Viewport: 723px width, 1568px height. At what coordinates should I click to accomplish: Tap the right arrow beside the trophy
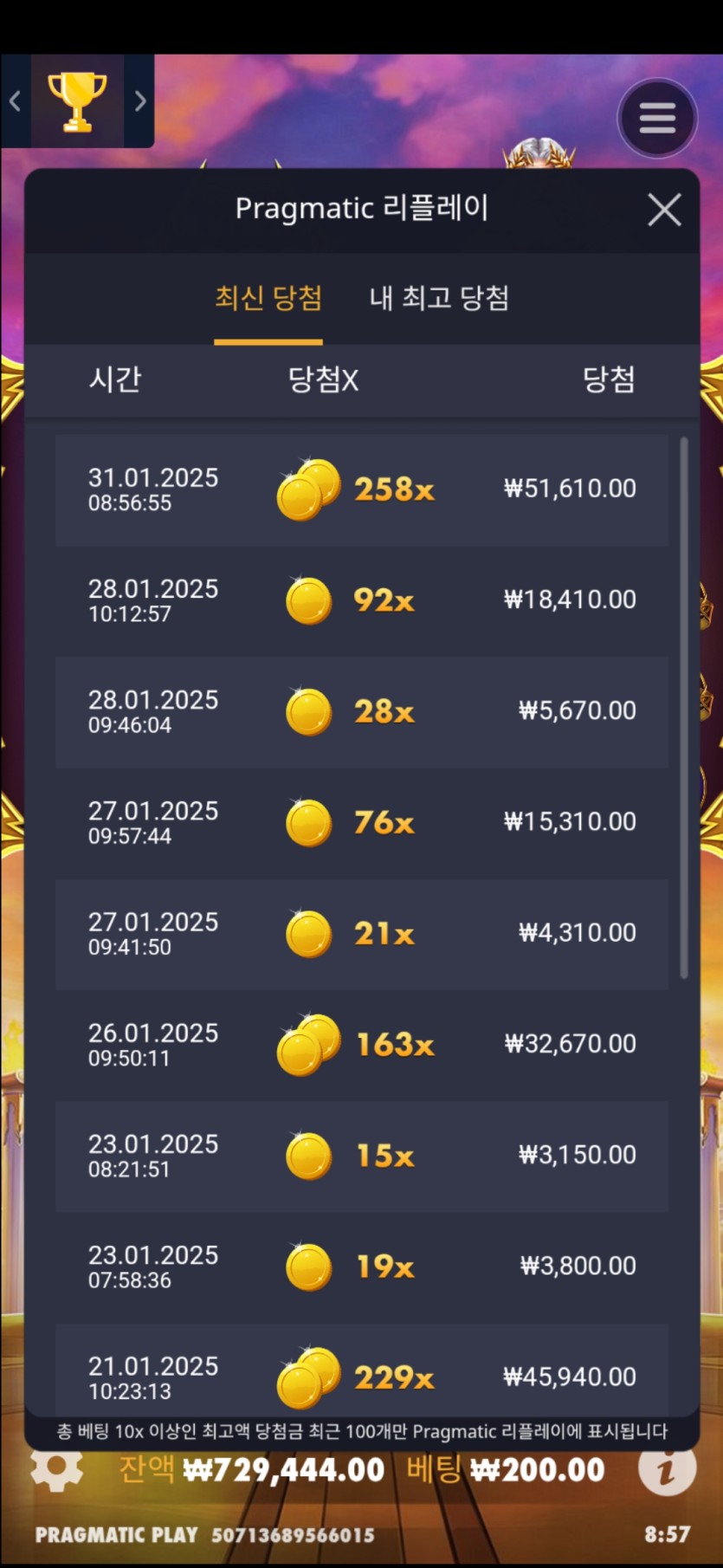point(140,101)
